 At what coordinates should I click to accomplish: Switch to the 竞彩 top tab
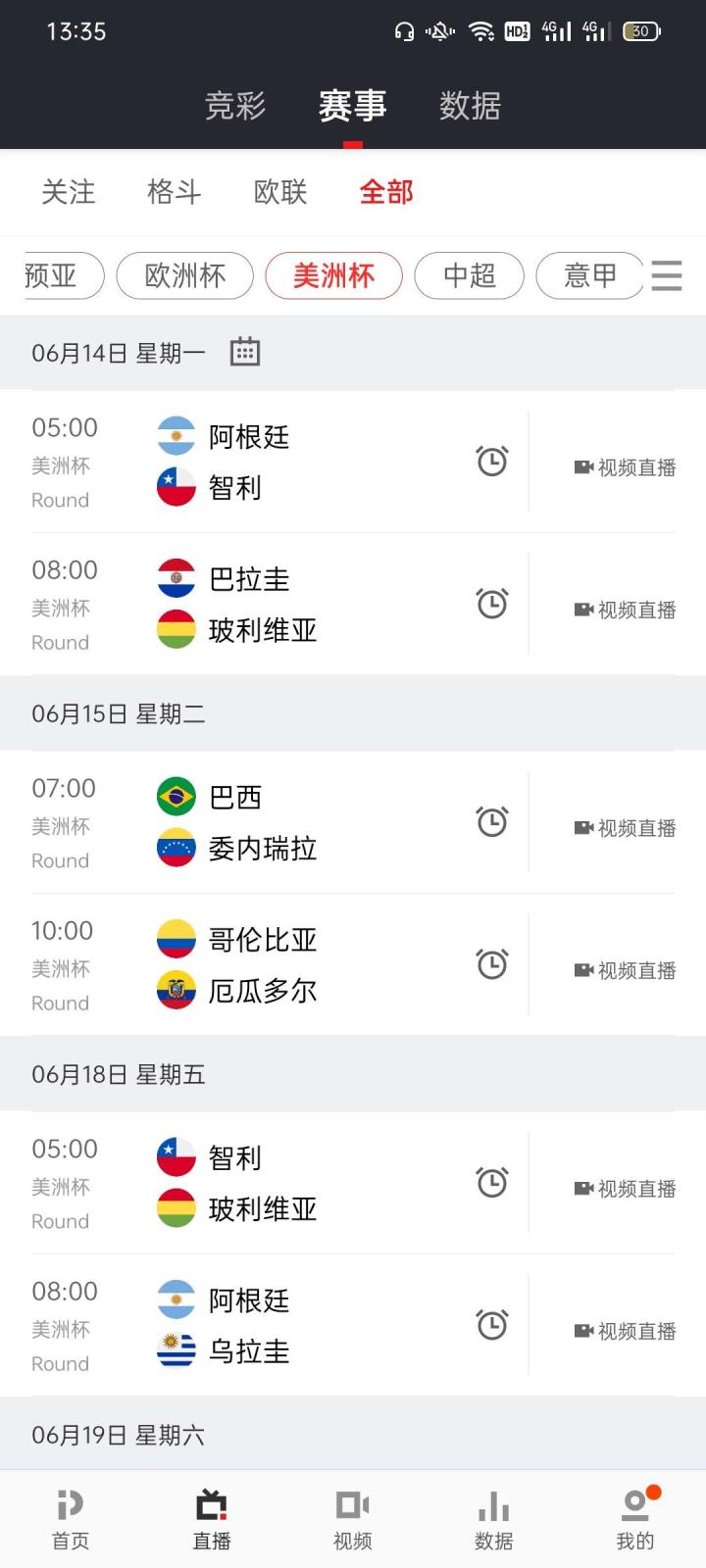235,106
